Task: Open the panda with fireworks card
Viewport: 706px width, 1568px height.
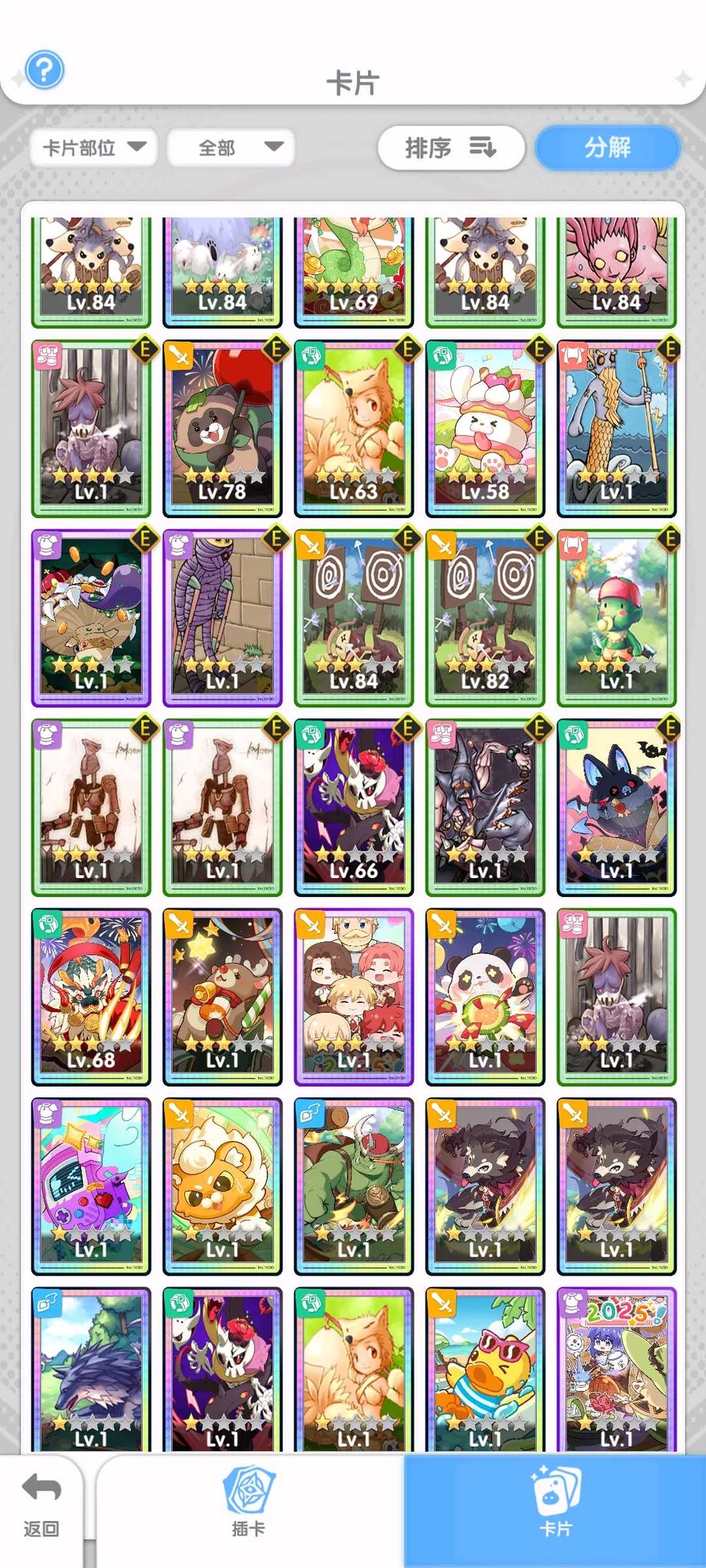Action: [485, 997]
